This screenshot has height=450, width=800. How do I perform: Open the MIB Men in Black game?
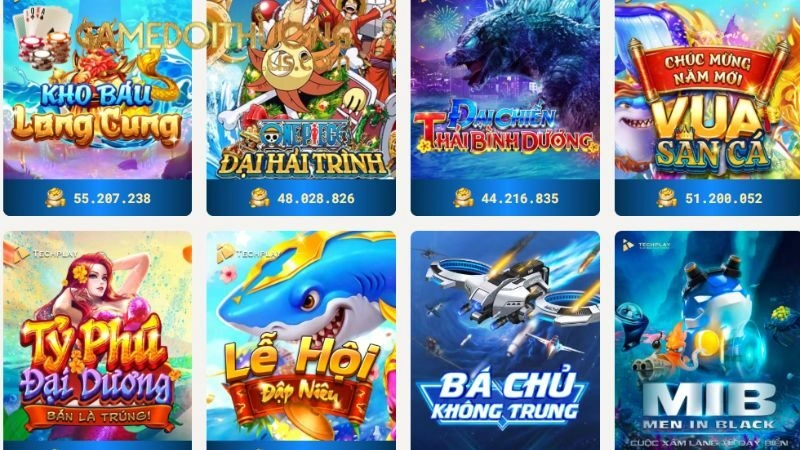[x=708, y=340]
